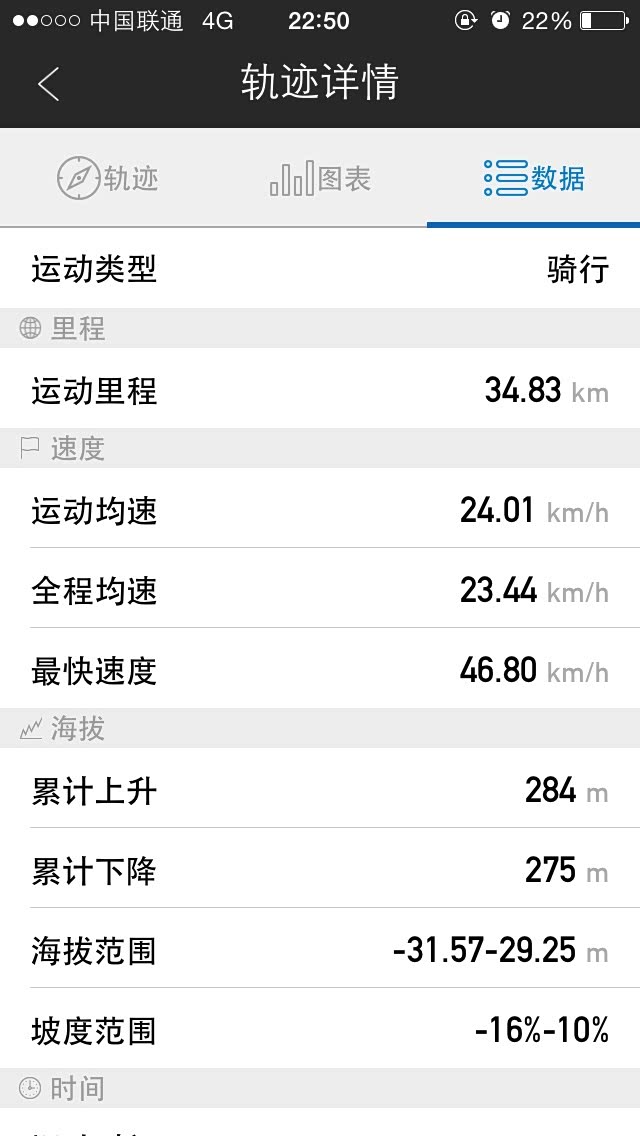Open the 图表 chart tab
640x1136 pixels.
[320, 178]
